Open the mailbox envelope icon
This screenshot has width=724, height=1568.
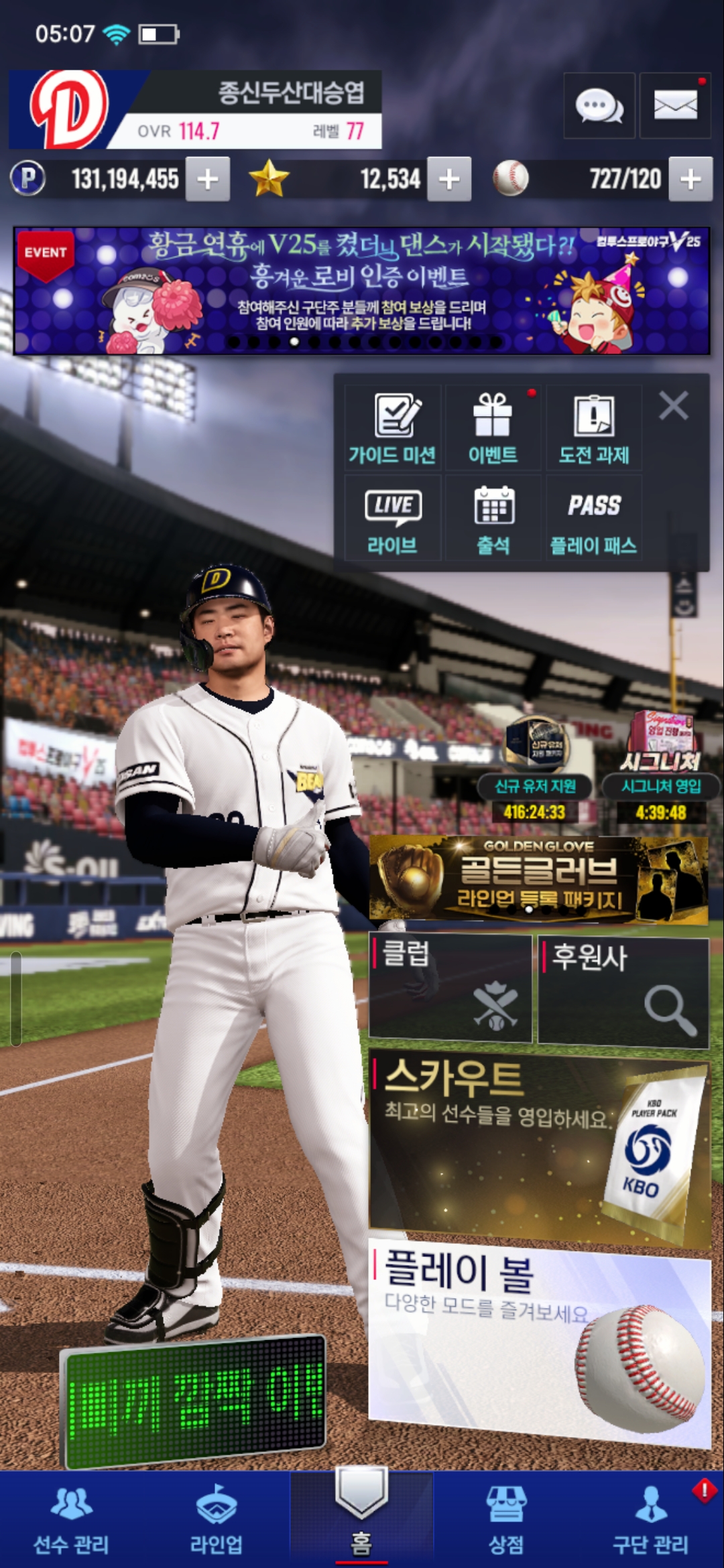675,106
